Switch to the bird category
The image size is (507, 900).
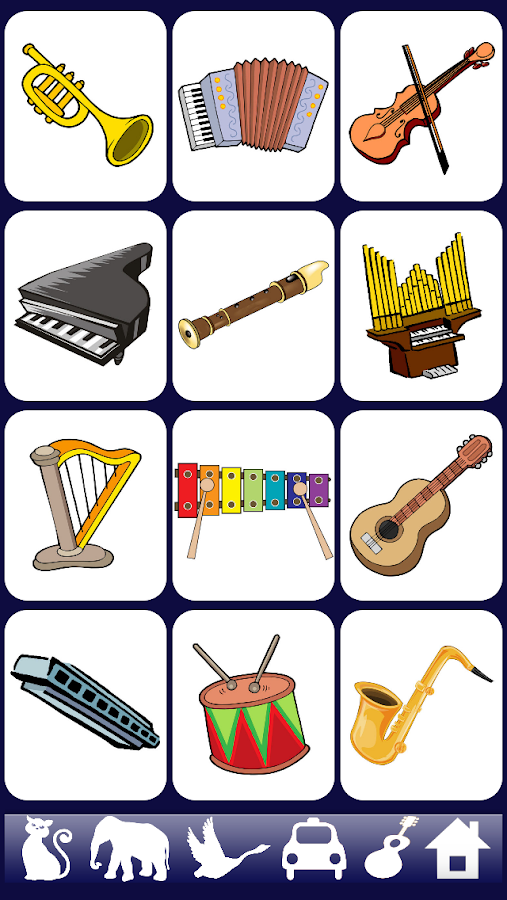[x=227, y=847]
